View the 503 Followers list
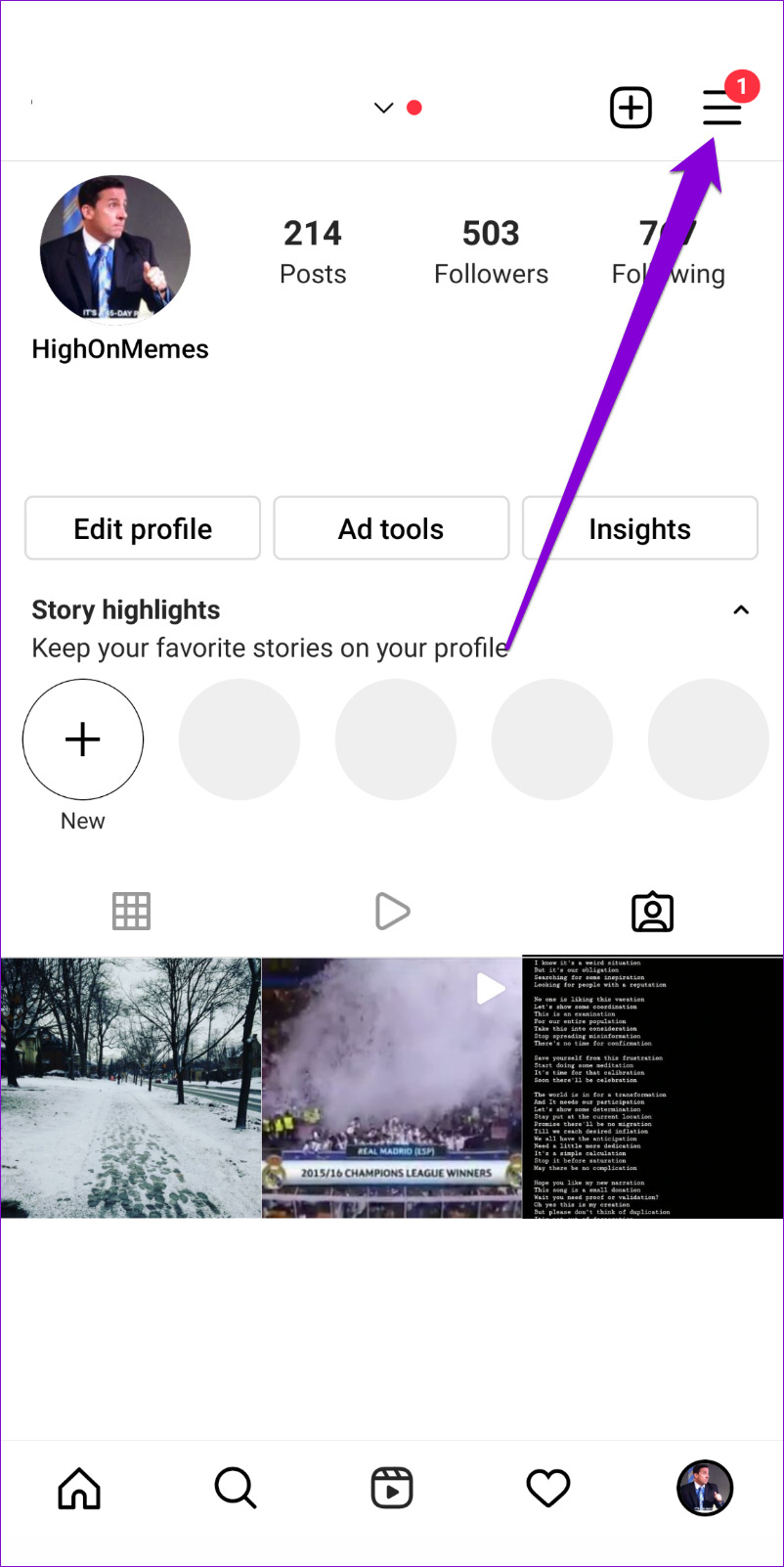Image resolution: width=784 pixels, height=1567 pixels. (x=491, y=252)
